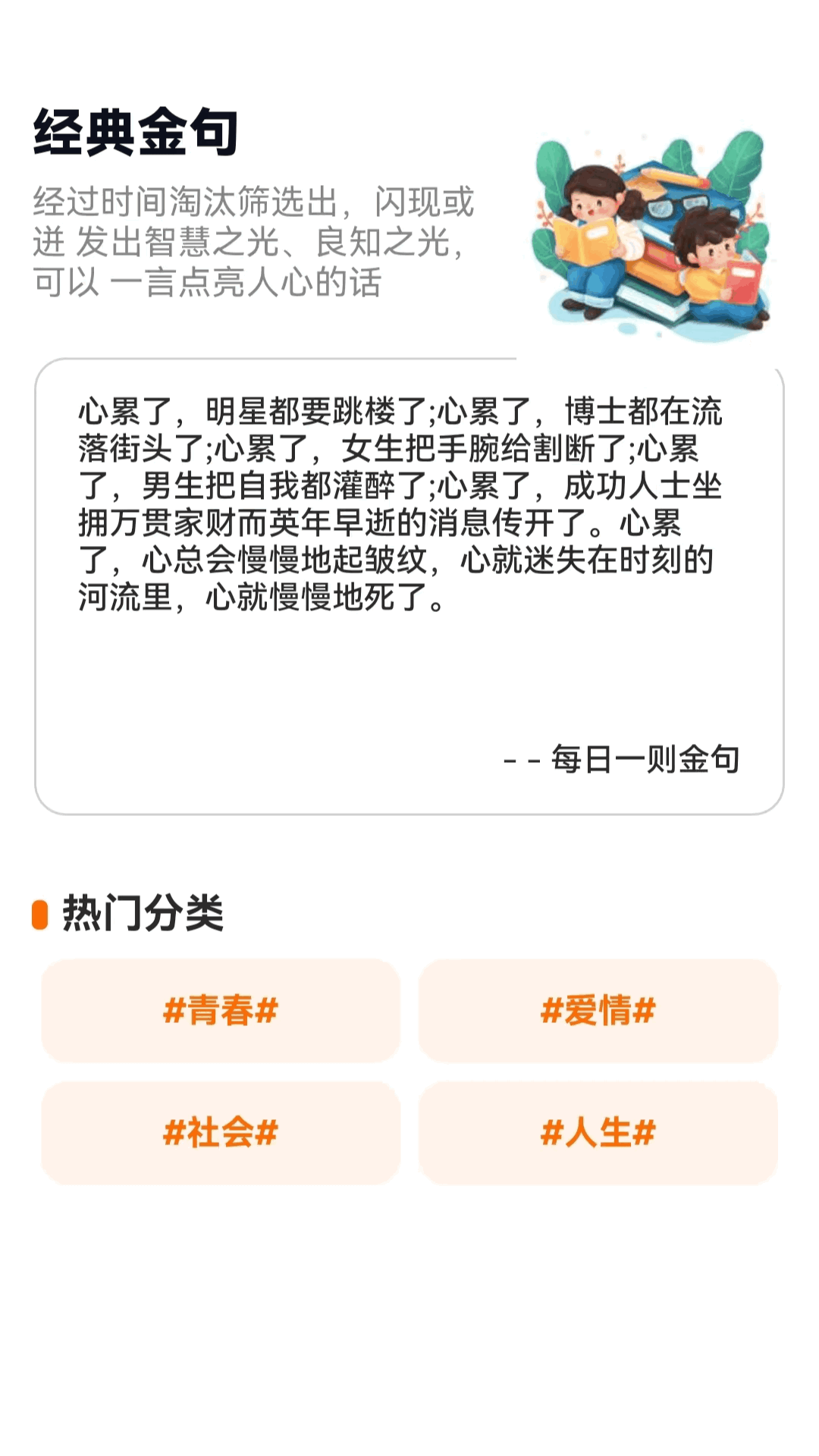Click the orange book held by the girl
Screen dimensions: 819x1456
(585, 241)
